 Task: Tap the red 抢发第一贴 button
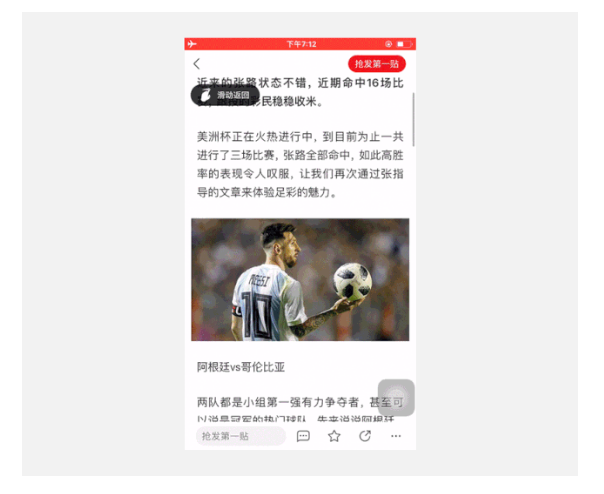coord(376,64)
